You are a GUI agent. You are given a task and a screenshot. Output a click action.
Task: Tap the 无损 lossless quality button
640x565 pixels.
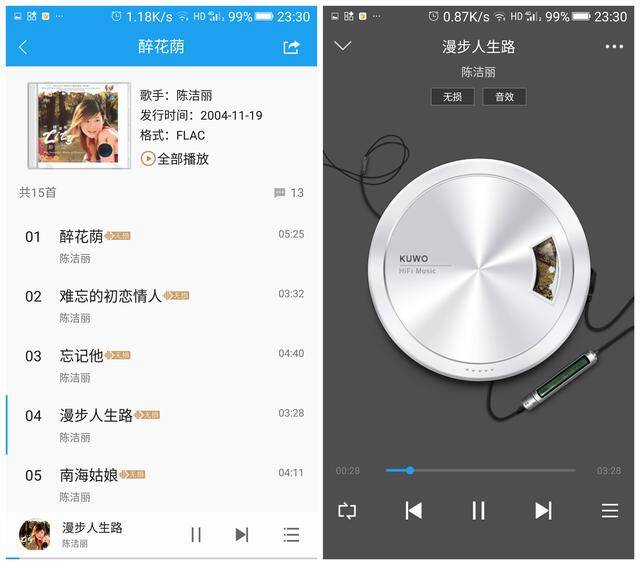(x=452, y=97)
